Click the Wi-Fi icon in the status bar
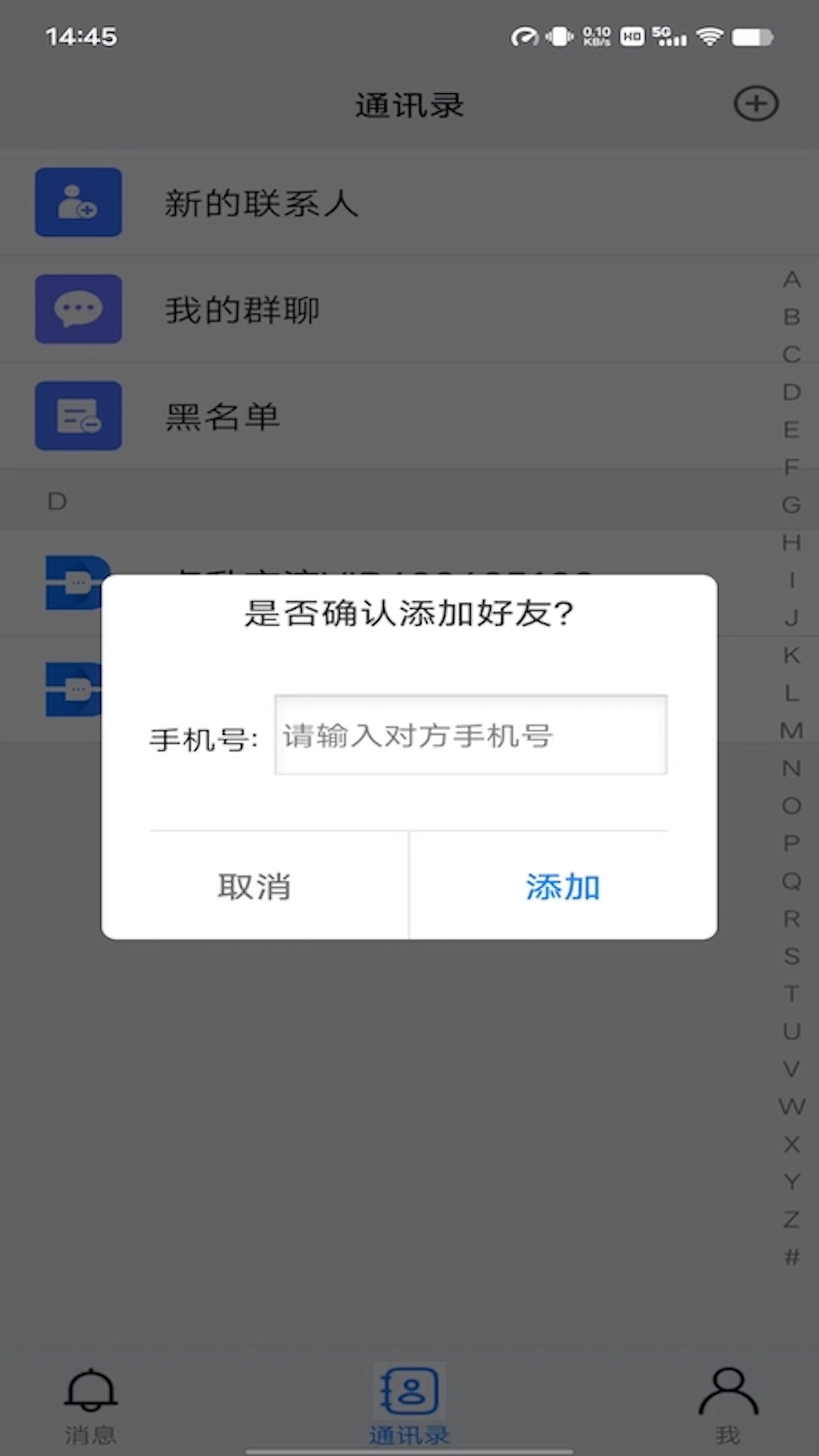This screenshot has height=1456, width=819. [x=711, y=36]
